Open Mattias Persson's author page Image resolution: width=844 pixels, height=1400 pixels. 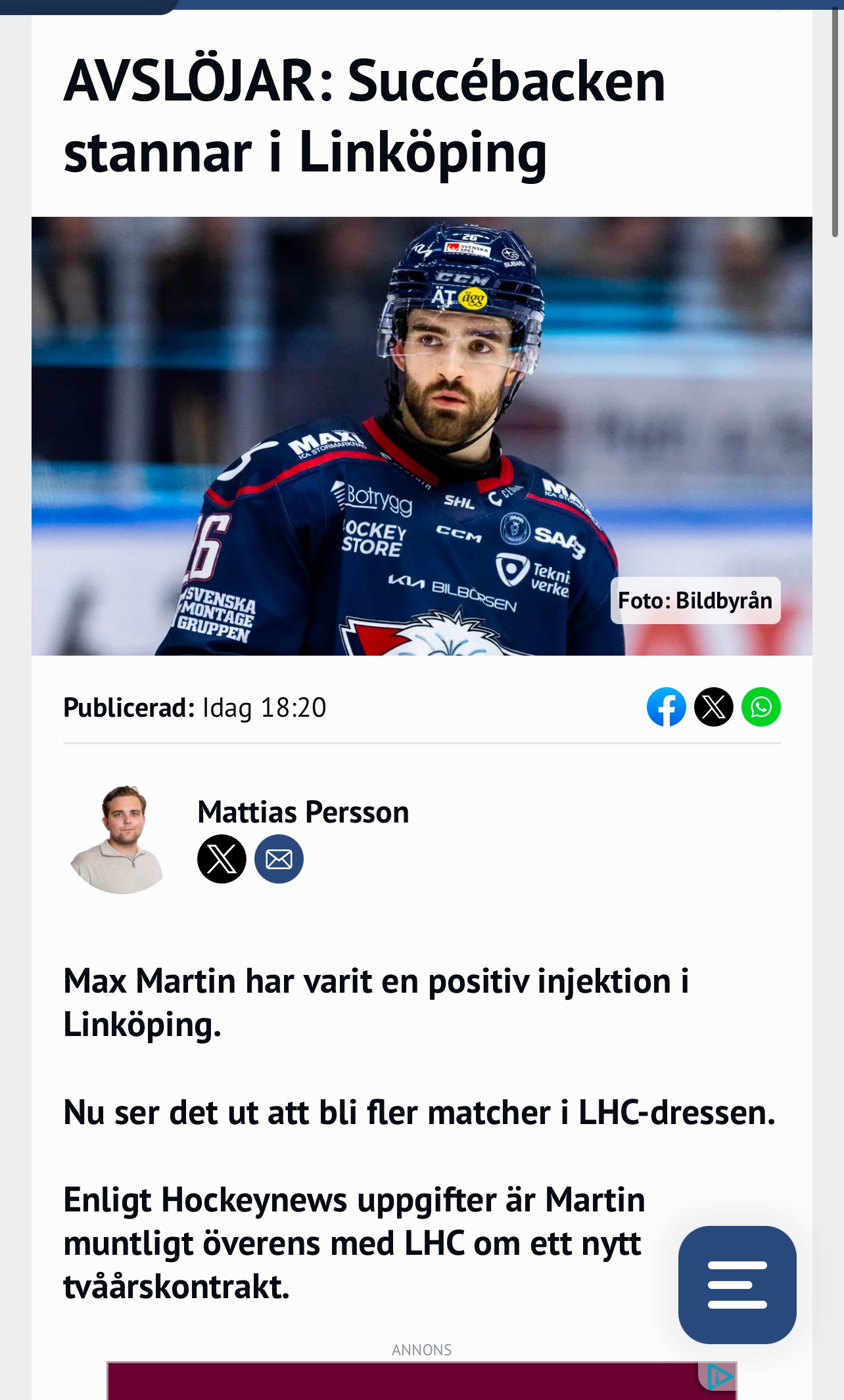tap(303, 813)
